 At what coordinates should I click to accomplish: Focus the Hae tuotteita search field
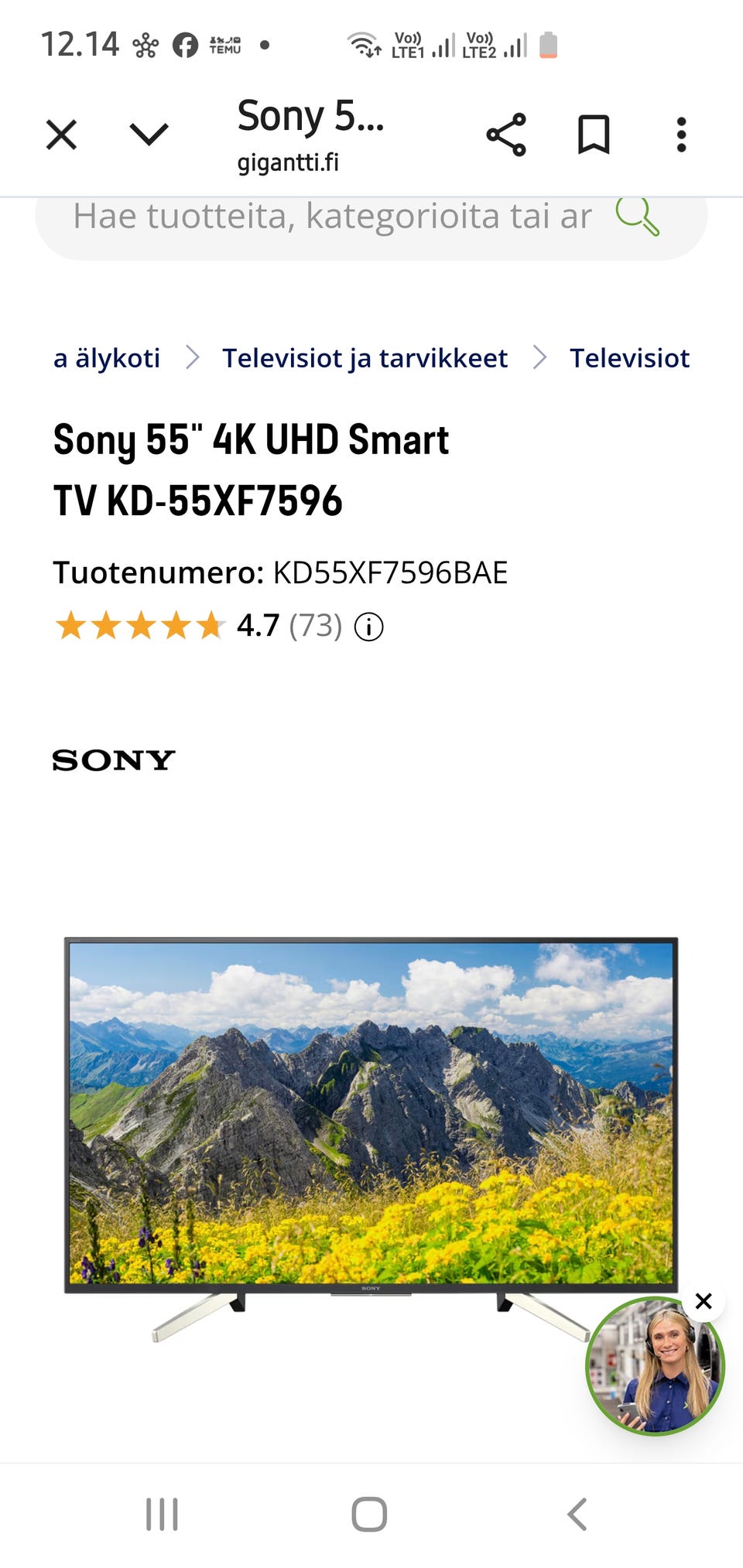[333, 217]
